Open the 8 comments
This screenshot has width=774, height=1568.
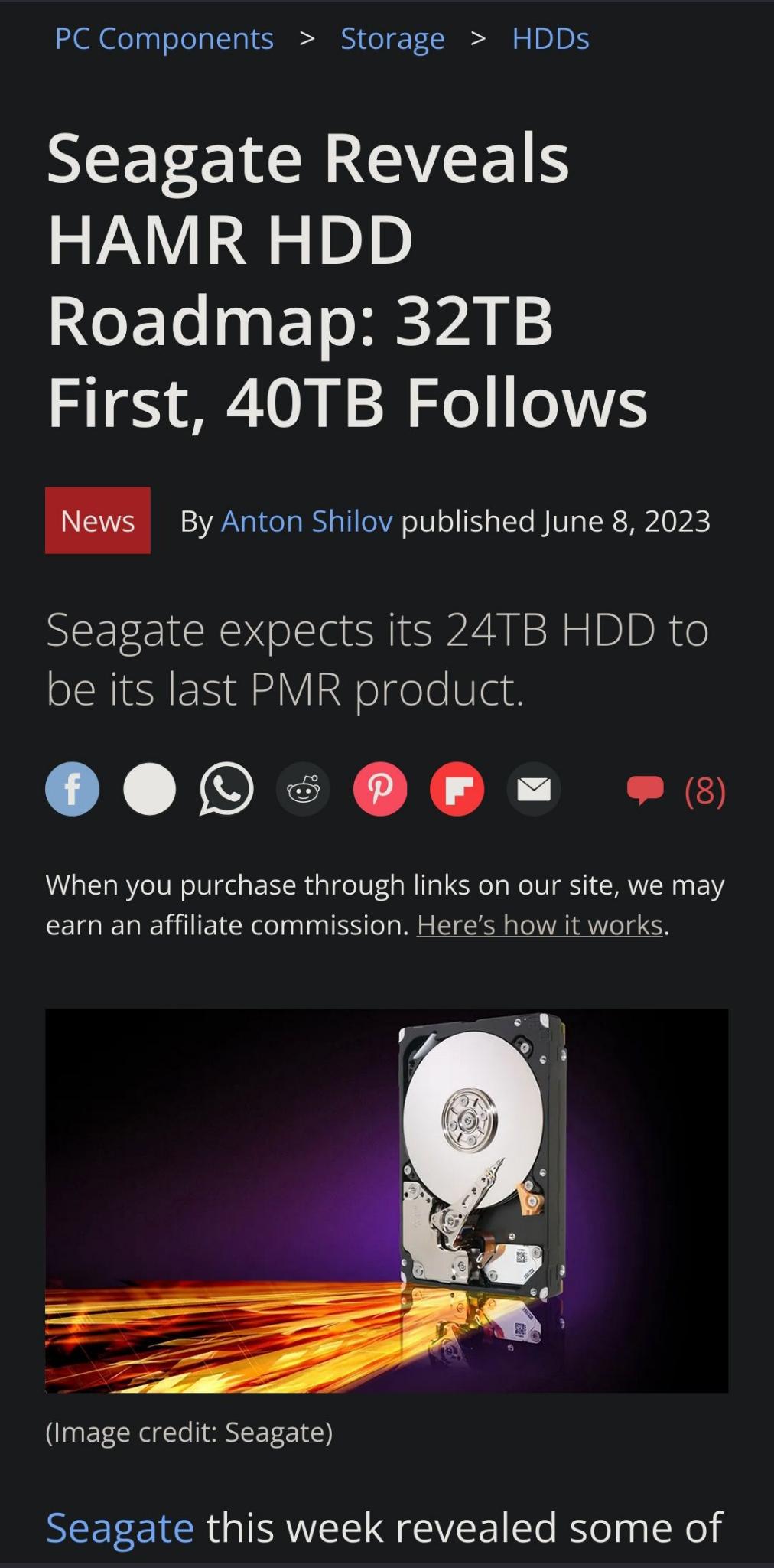coord(676,791)
